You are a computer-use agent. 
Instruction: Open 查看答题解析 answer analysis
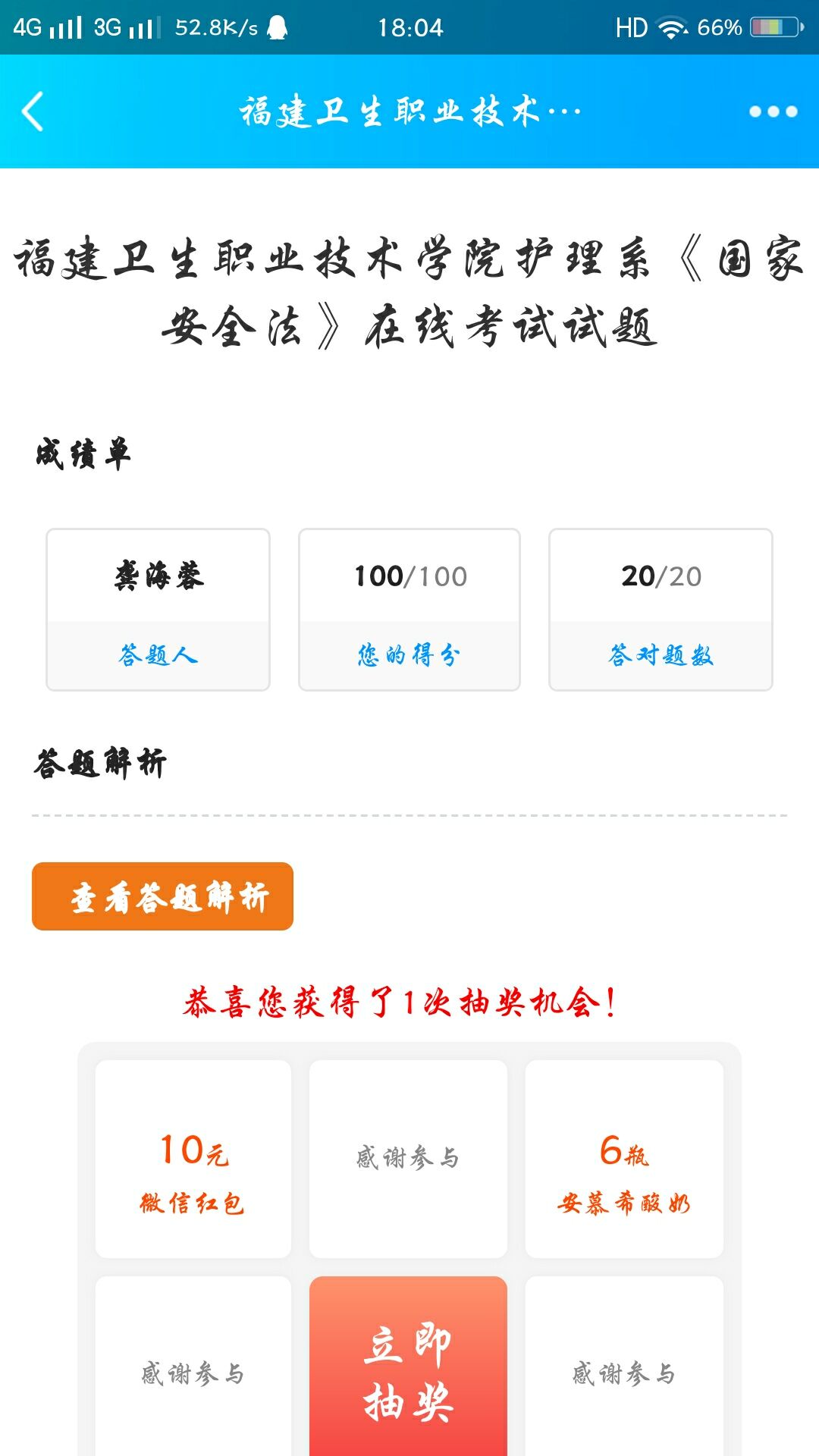click(x=162, y=896)
